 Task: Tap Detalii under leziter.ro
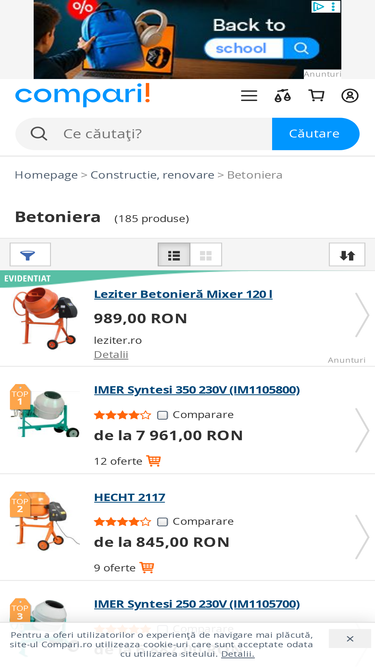(x=111, y=354)
